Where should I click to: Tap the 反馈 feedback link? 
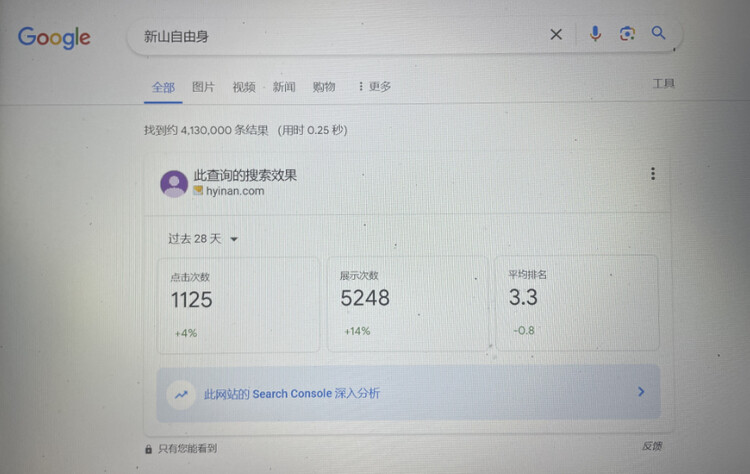(652, 446)
